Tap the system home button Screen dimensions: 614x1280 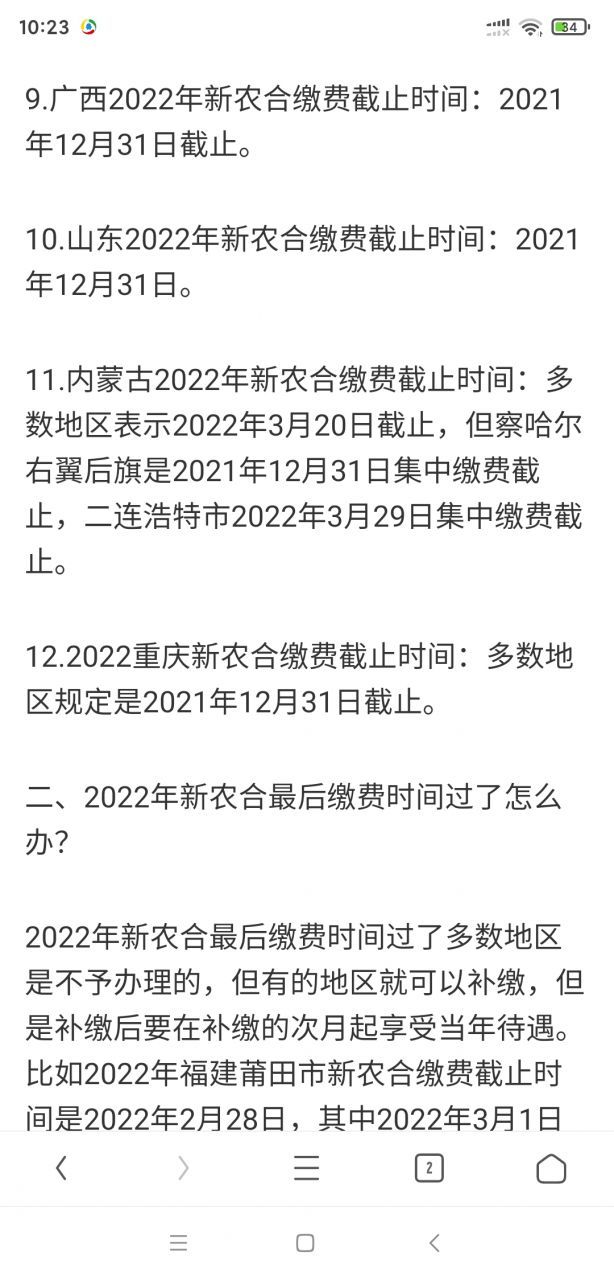(x=305, y=1243)
